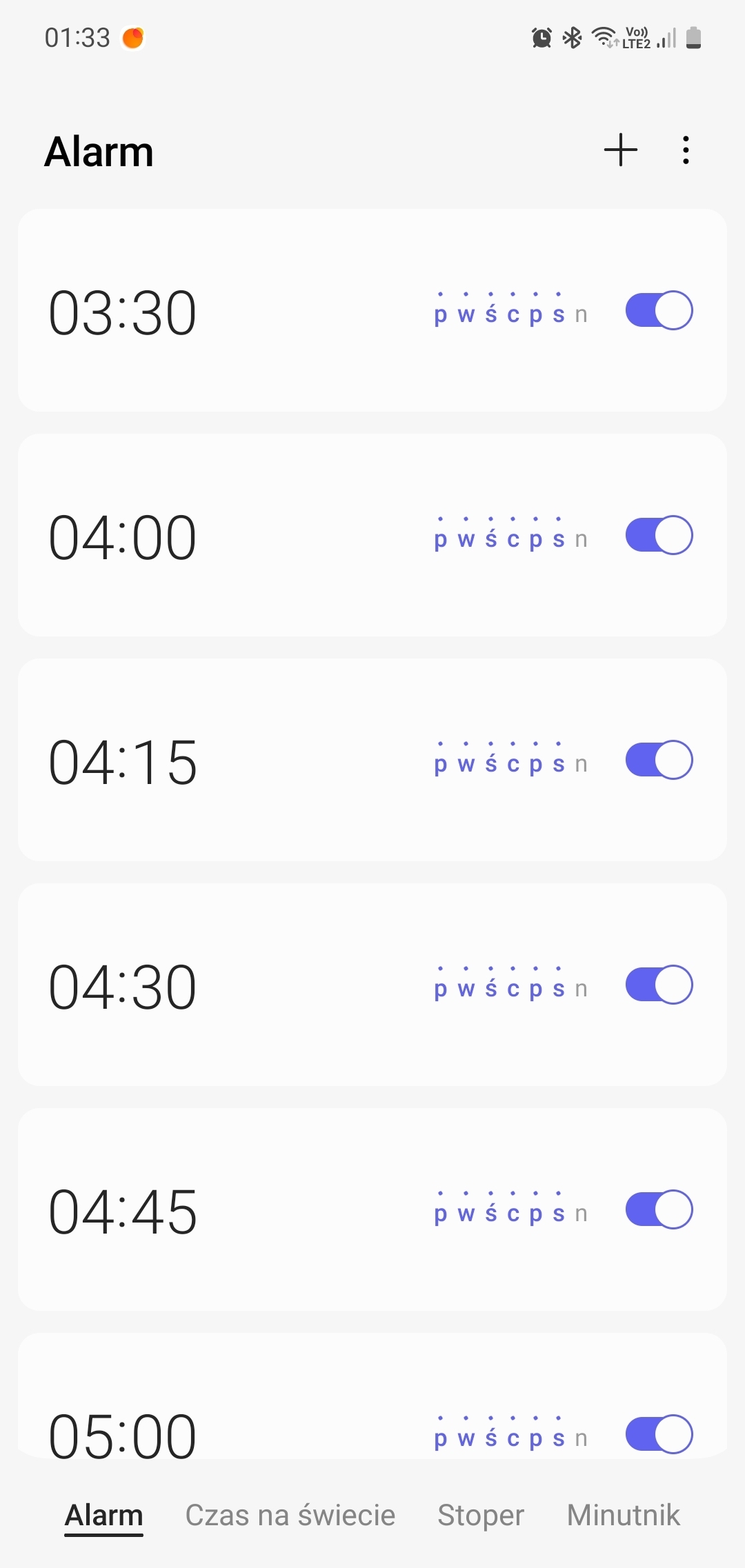Toggle the 04:15 alarm off
Viewport: 745px width, 1568px height.
[659, 761]
